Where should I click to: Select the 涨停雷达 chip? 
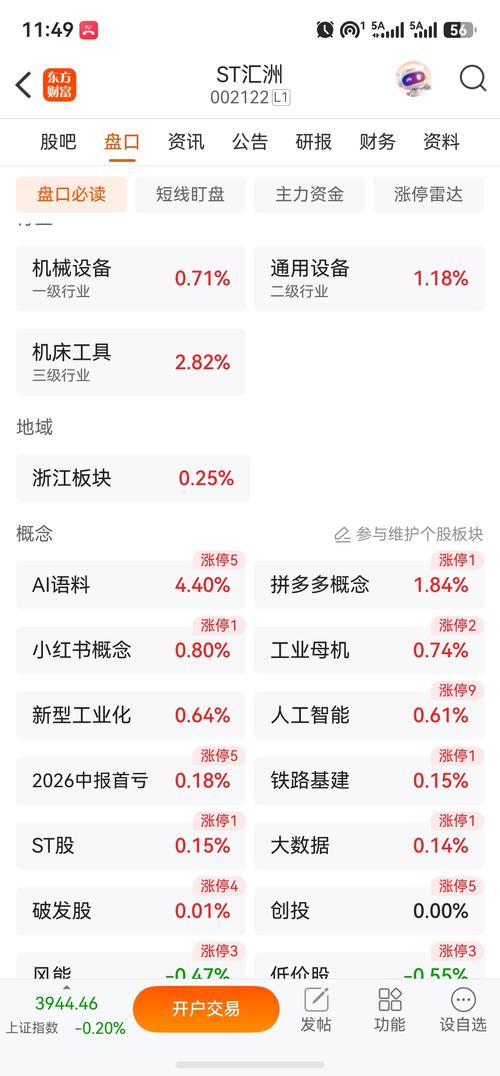(429, 195)
